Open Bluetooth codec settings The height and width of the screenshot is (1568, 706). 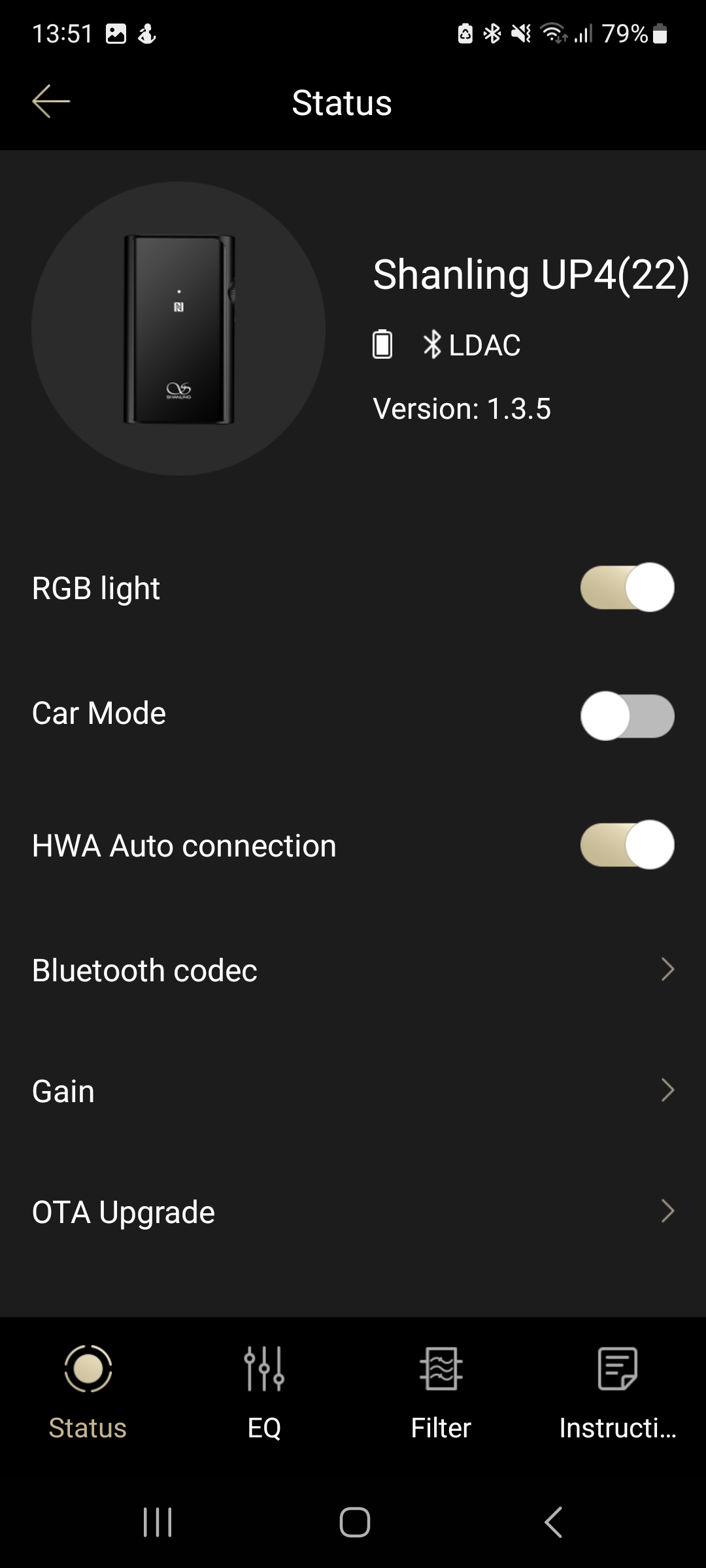click(x=353, y=970)
